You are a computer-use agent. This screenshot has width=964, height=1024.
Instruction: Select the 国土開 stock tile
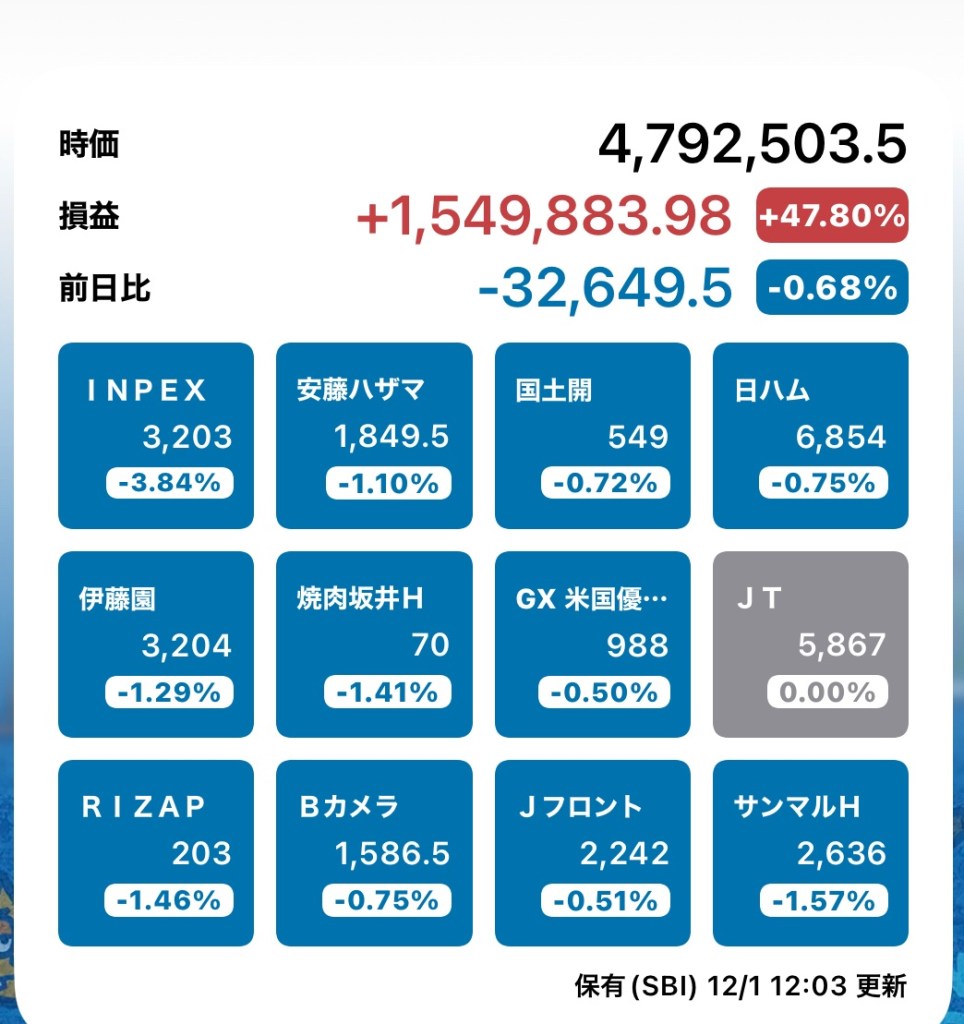tap(592, 436)
